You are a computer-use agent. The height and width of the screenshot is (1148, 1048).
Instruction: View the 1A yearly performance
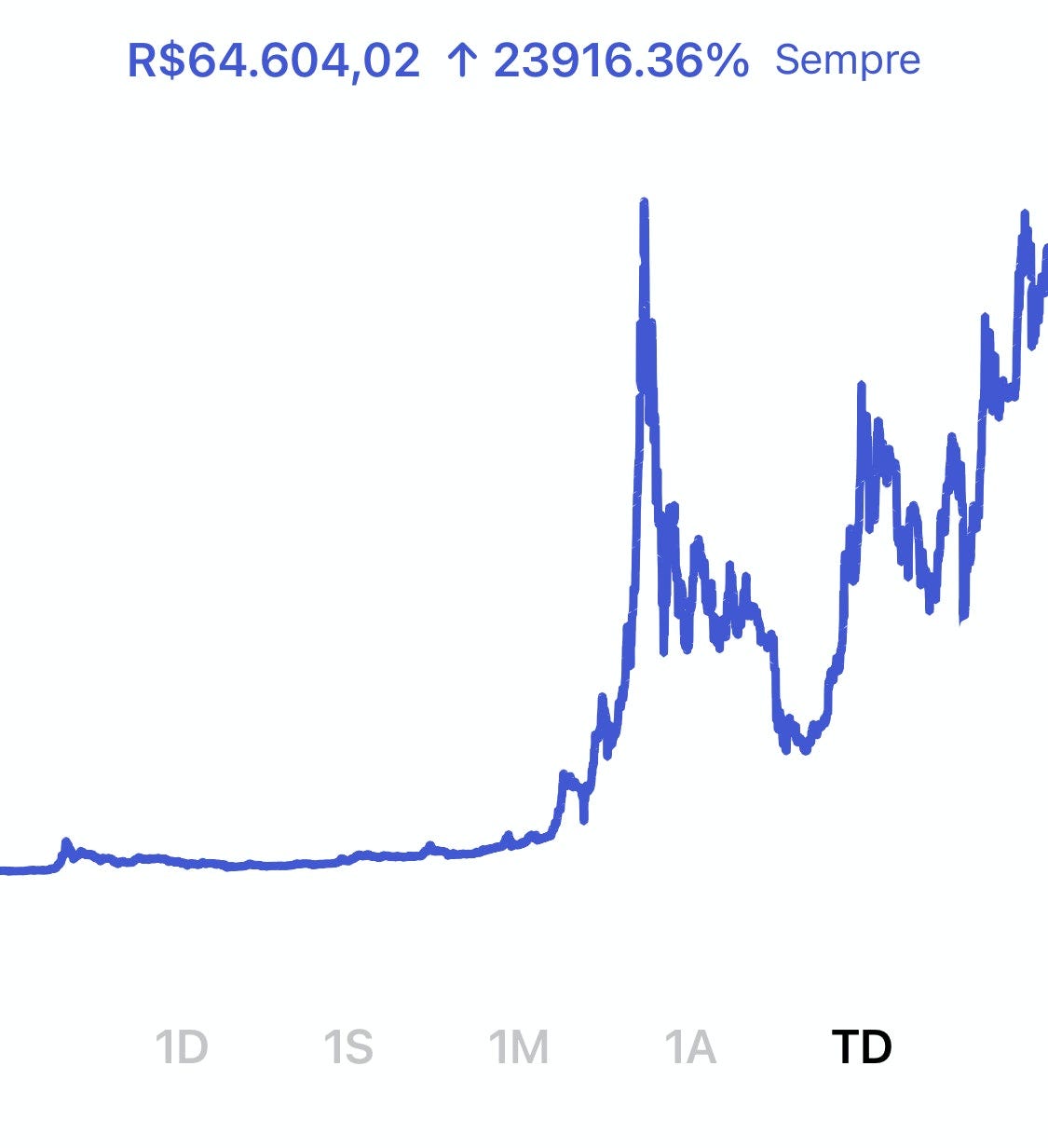point(688,1047)
